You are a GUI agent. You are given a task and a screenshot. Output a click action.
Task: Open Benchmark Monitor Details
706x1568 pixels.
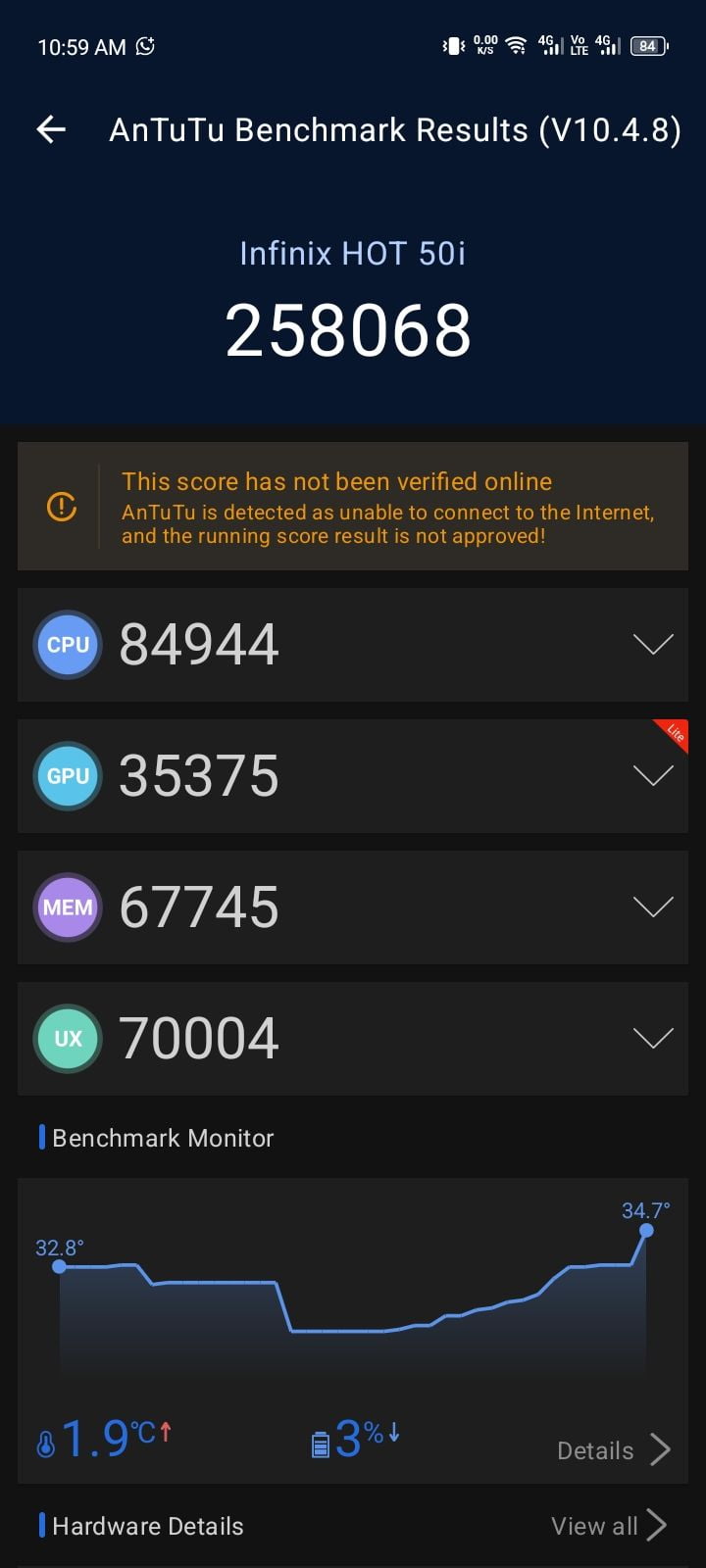[614, 1450]
